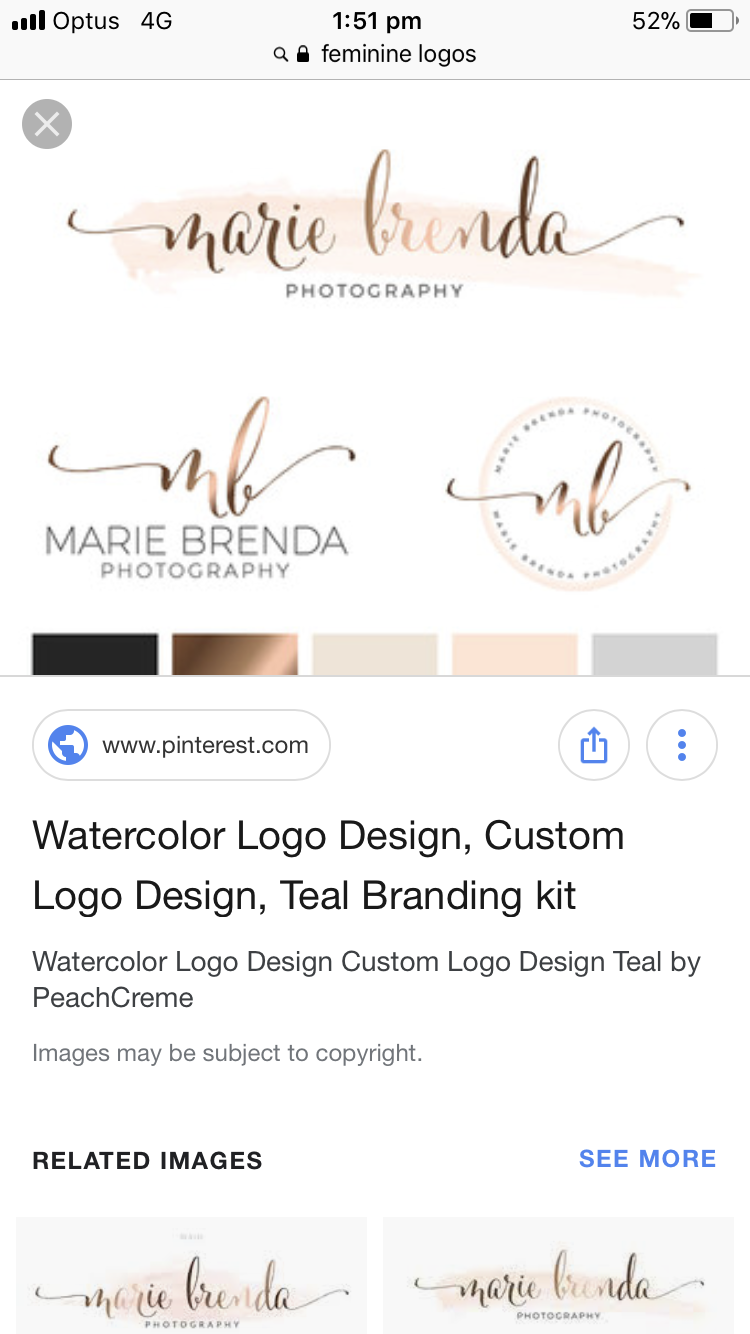Open the www.pinterest.com source link
750x1334 pixels.
tap(181, 745)
